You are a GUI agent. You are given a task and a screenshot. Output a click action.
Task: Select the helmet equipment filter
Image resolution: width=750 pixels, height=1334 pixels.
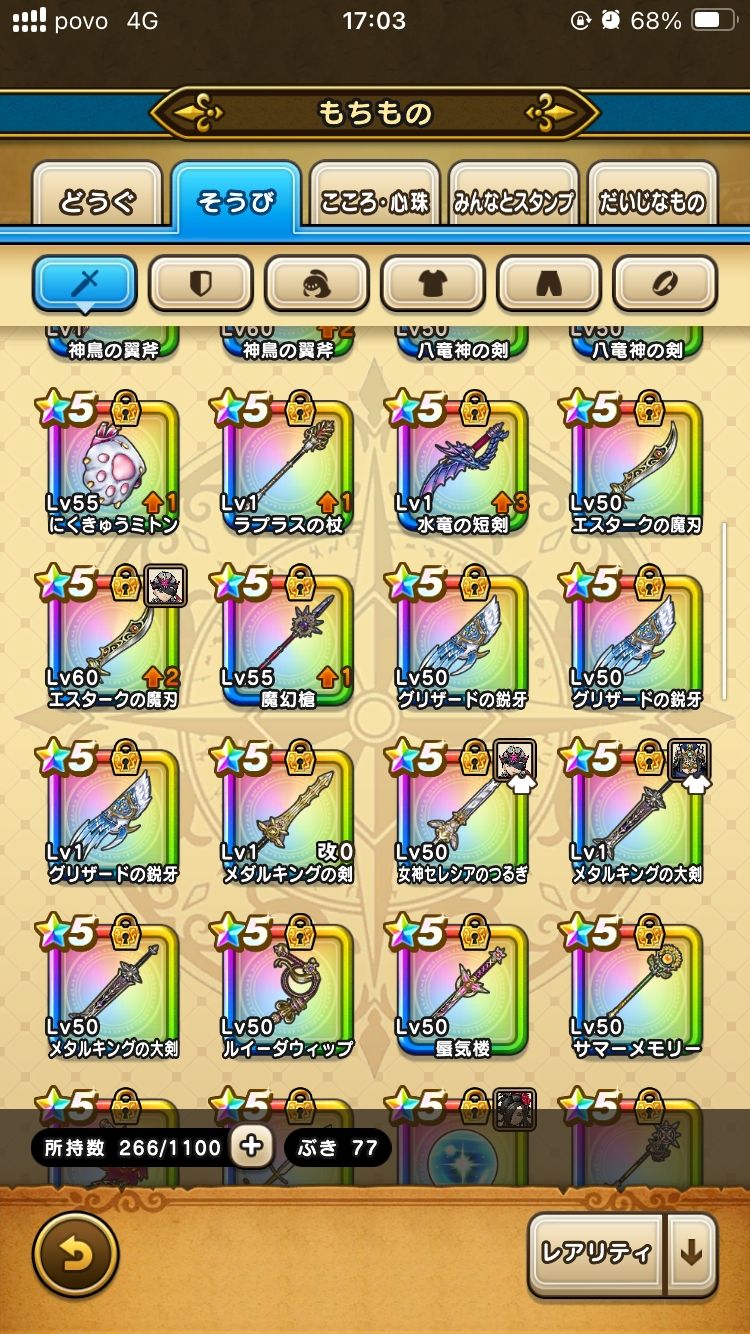pyautogui.click(x=317, y=284)
